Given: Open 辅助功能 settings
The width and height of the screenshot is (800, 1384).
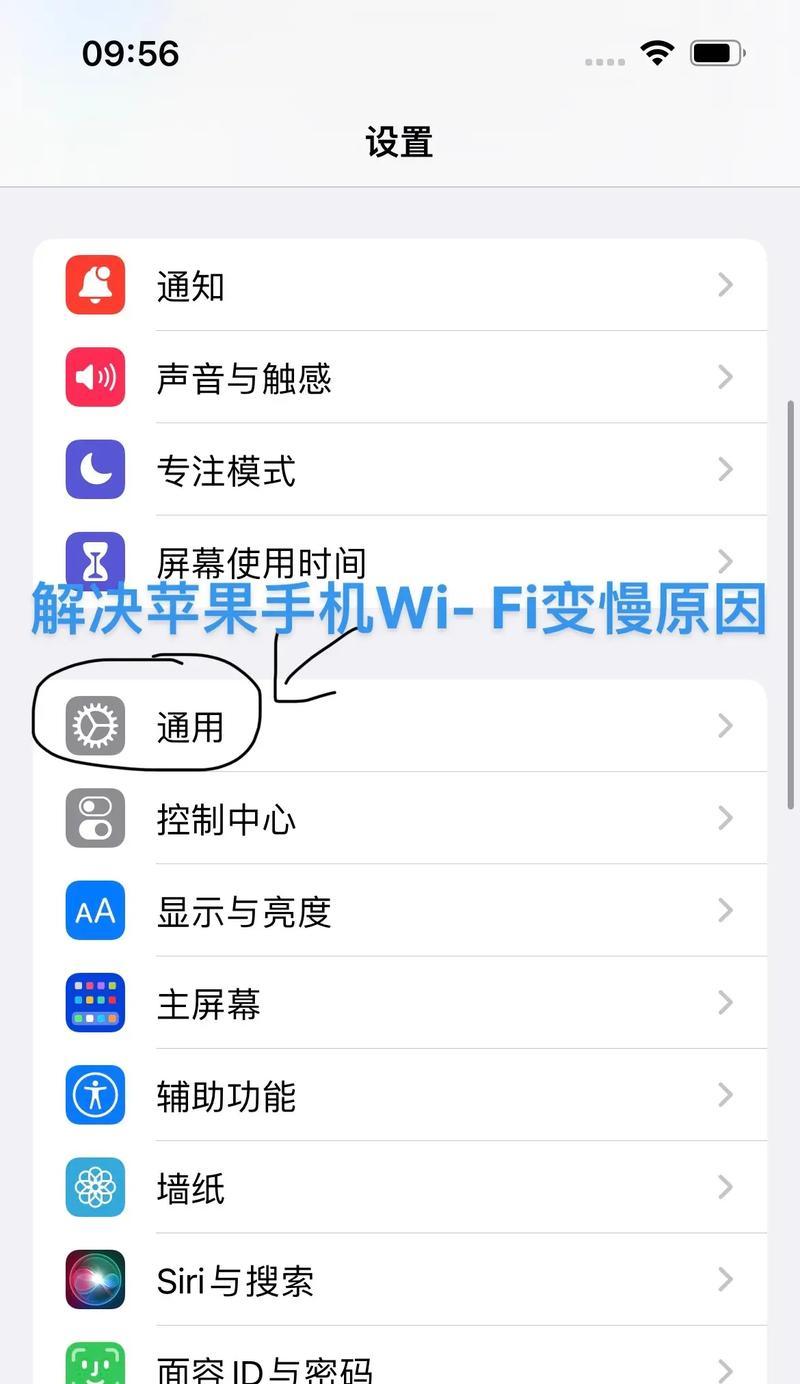Looking at the screenshot, I should 400,1096.
